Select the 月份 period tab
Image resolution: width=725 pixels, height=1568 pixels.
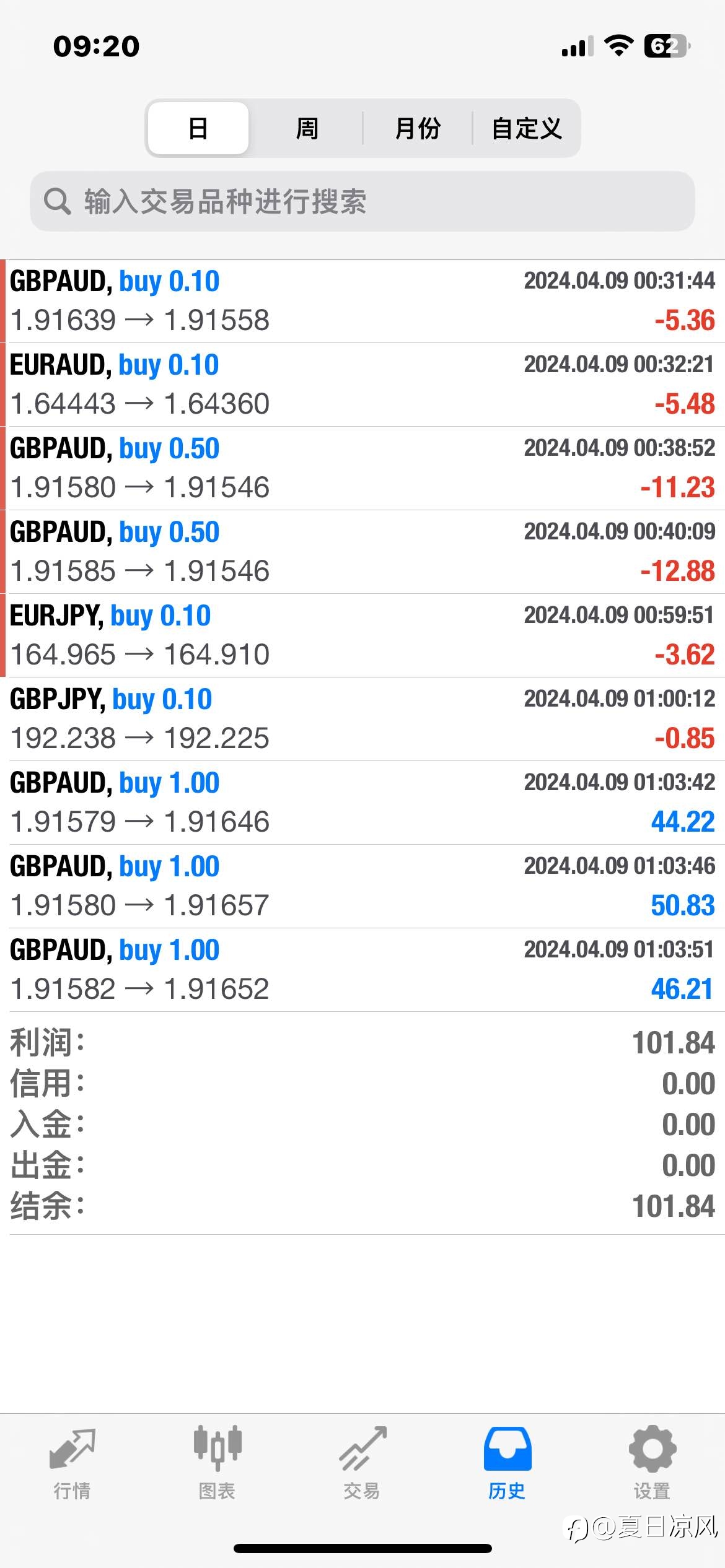point(418,128)
